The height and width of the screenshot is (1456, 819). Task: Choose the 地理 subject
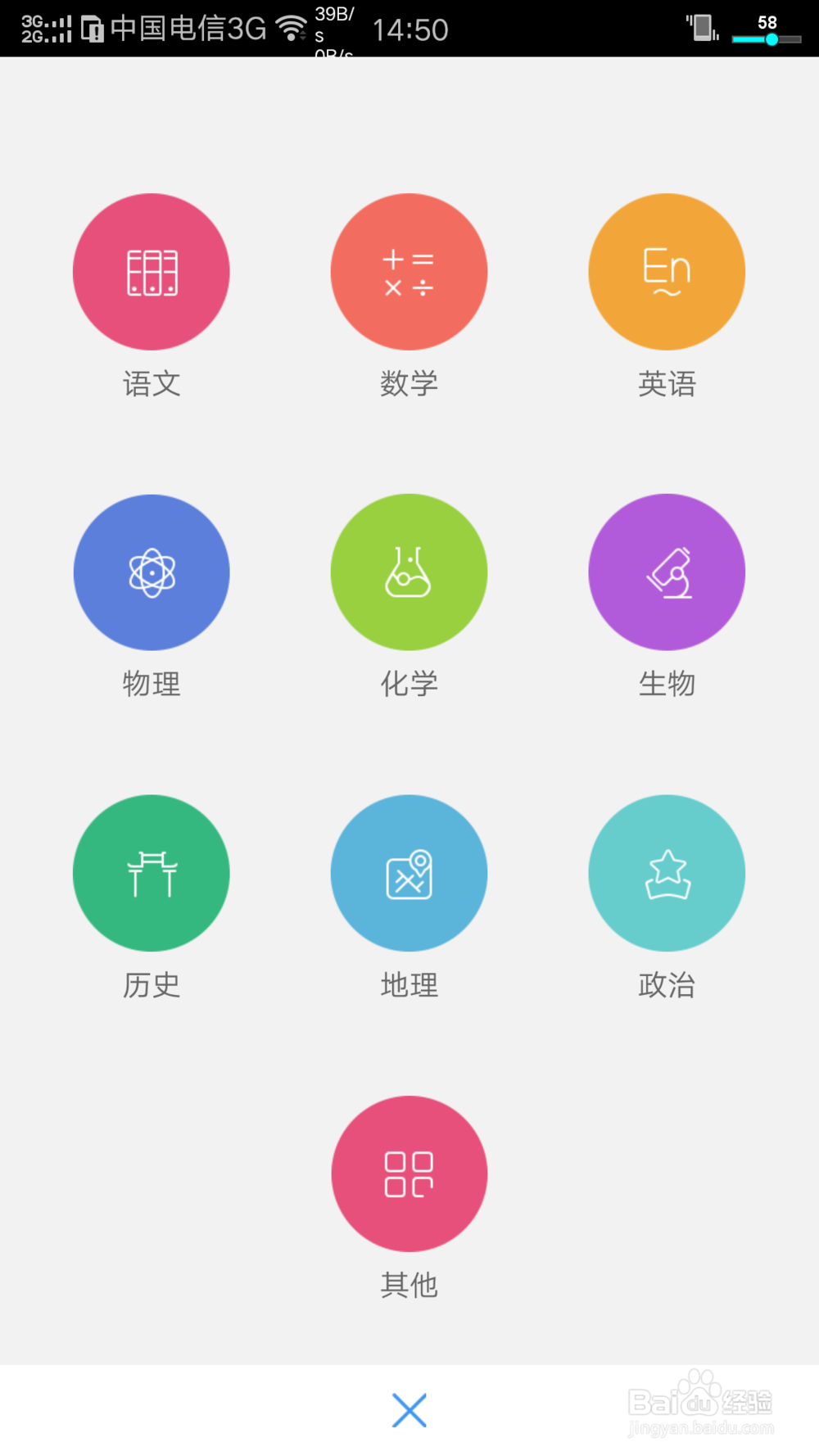409,873
